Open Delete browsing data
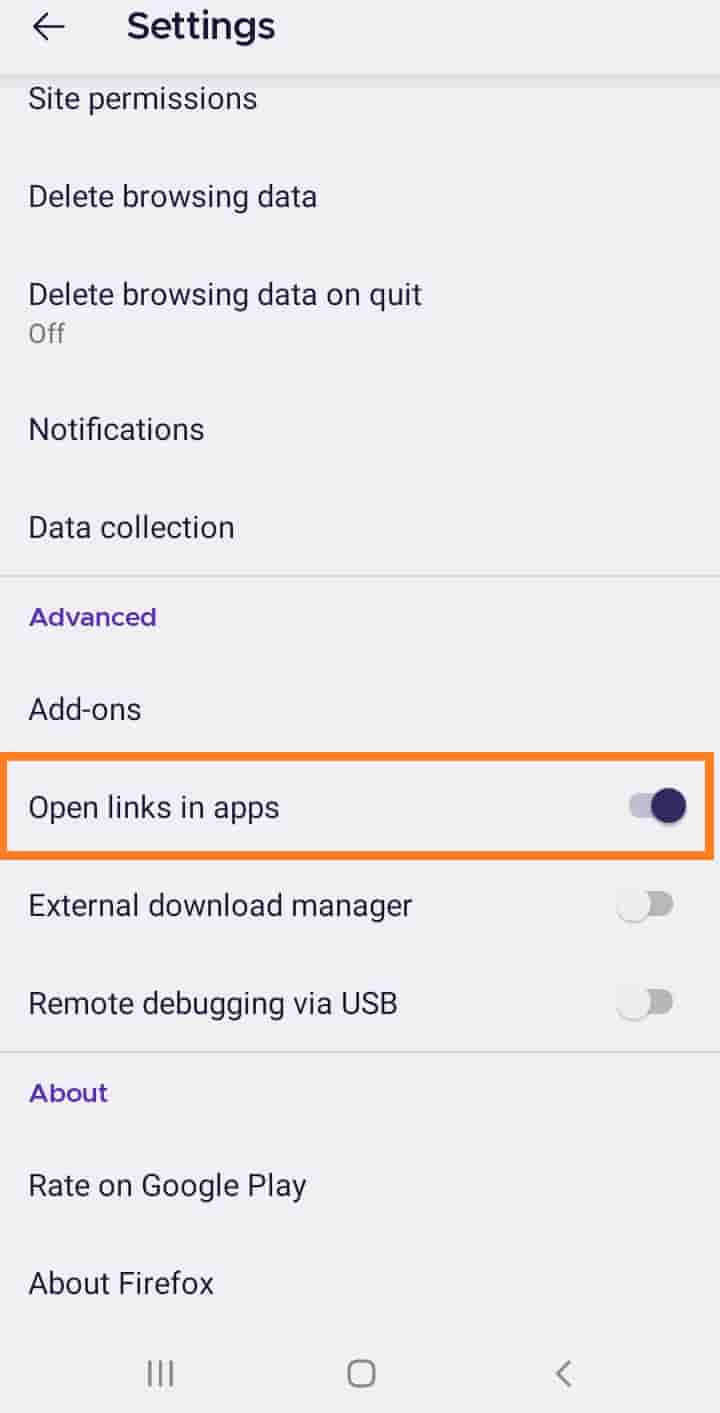Screen dimensions: 720x1413 (x=360, y=197)
